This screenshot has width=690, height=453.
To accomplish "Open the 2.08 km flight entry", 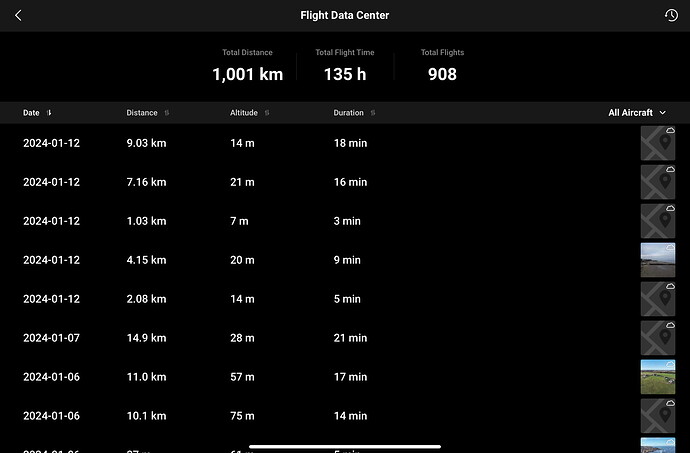I will click(344, 299).
